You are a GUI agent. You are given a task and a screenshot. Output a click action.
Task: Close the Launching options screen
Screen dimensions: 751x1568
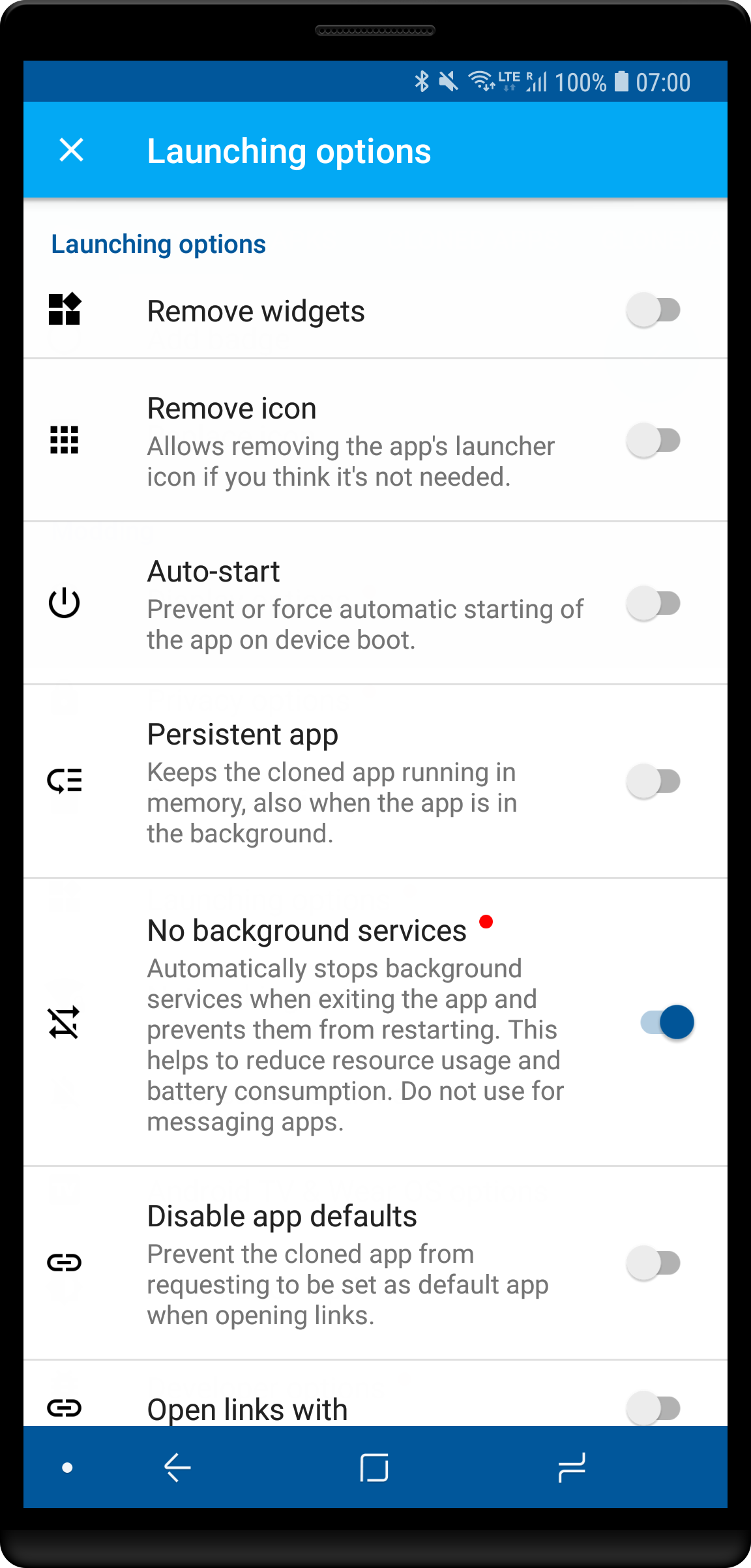(72, 150)
